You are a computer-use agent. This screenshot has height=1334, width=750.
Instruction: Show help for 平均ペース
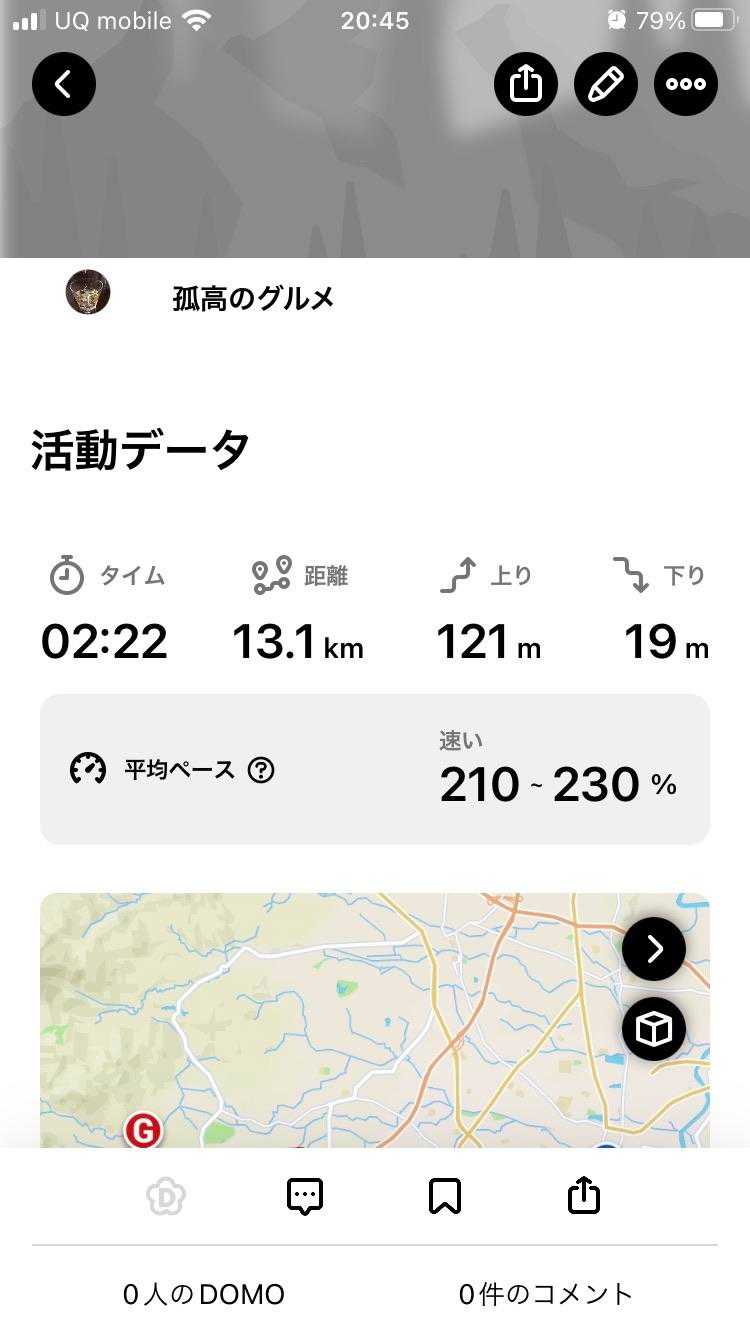point(261,770)
